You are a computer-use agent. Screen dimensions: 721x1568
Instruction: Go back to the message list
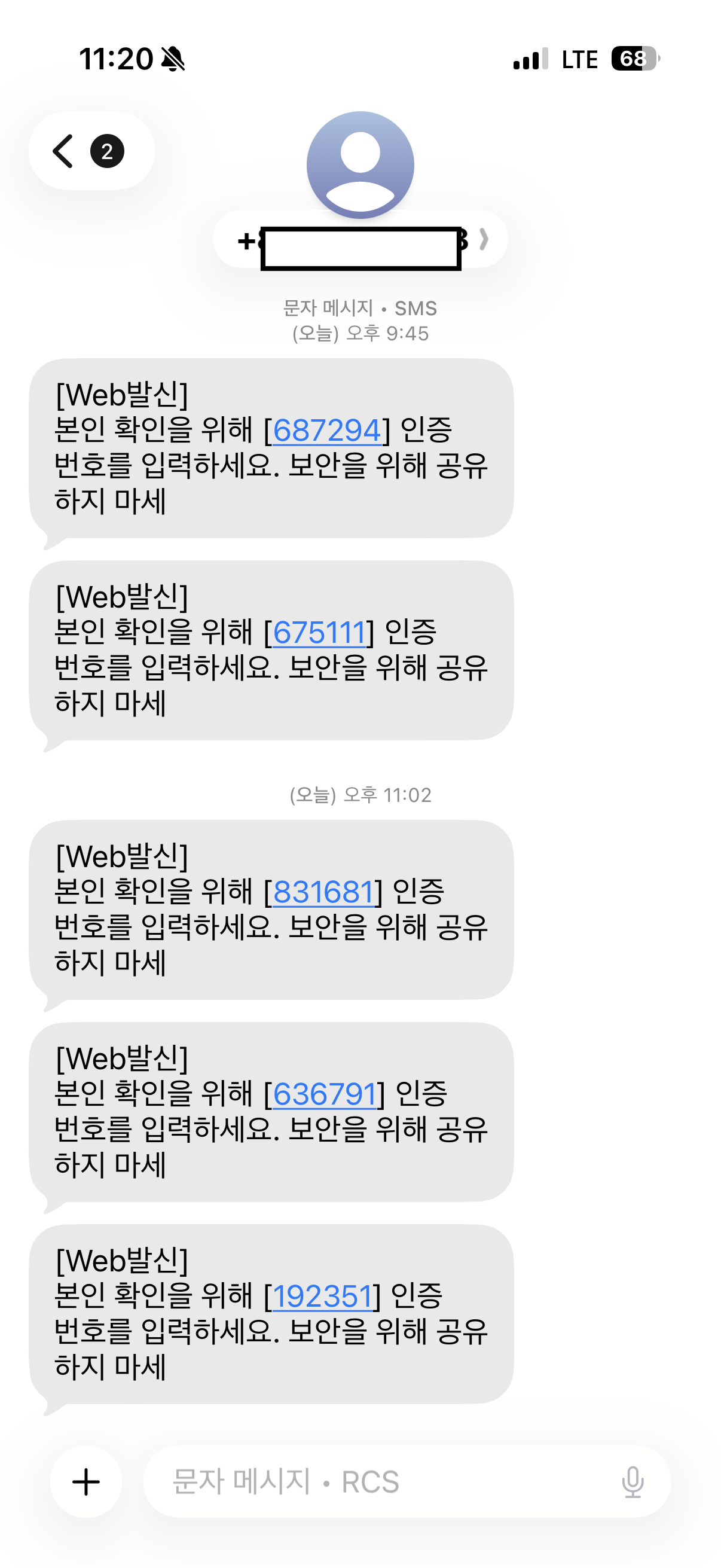[x=90, y=151]
